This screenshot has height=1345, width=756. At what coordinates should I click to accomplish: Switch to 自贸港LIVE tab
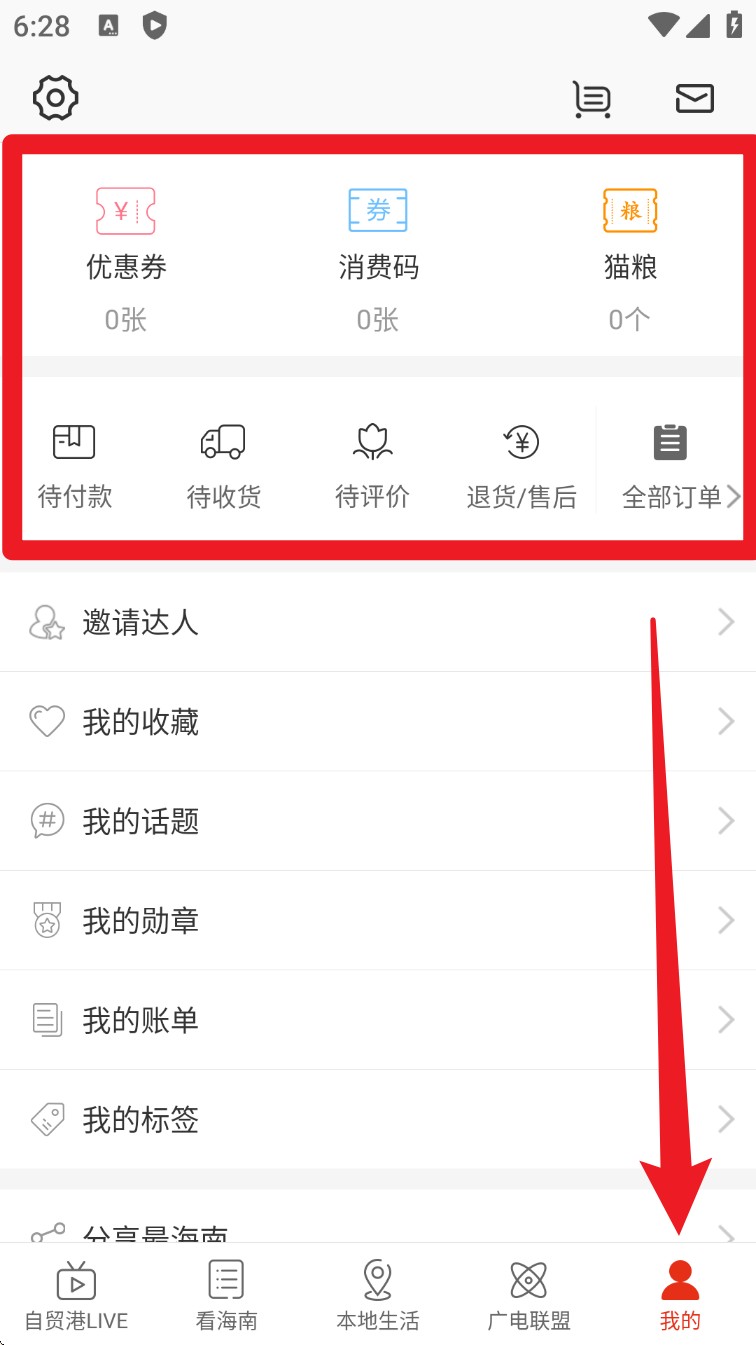[x=76, y=1296]
